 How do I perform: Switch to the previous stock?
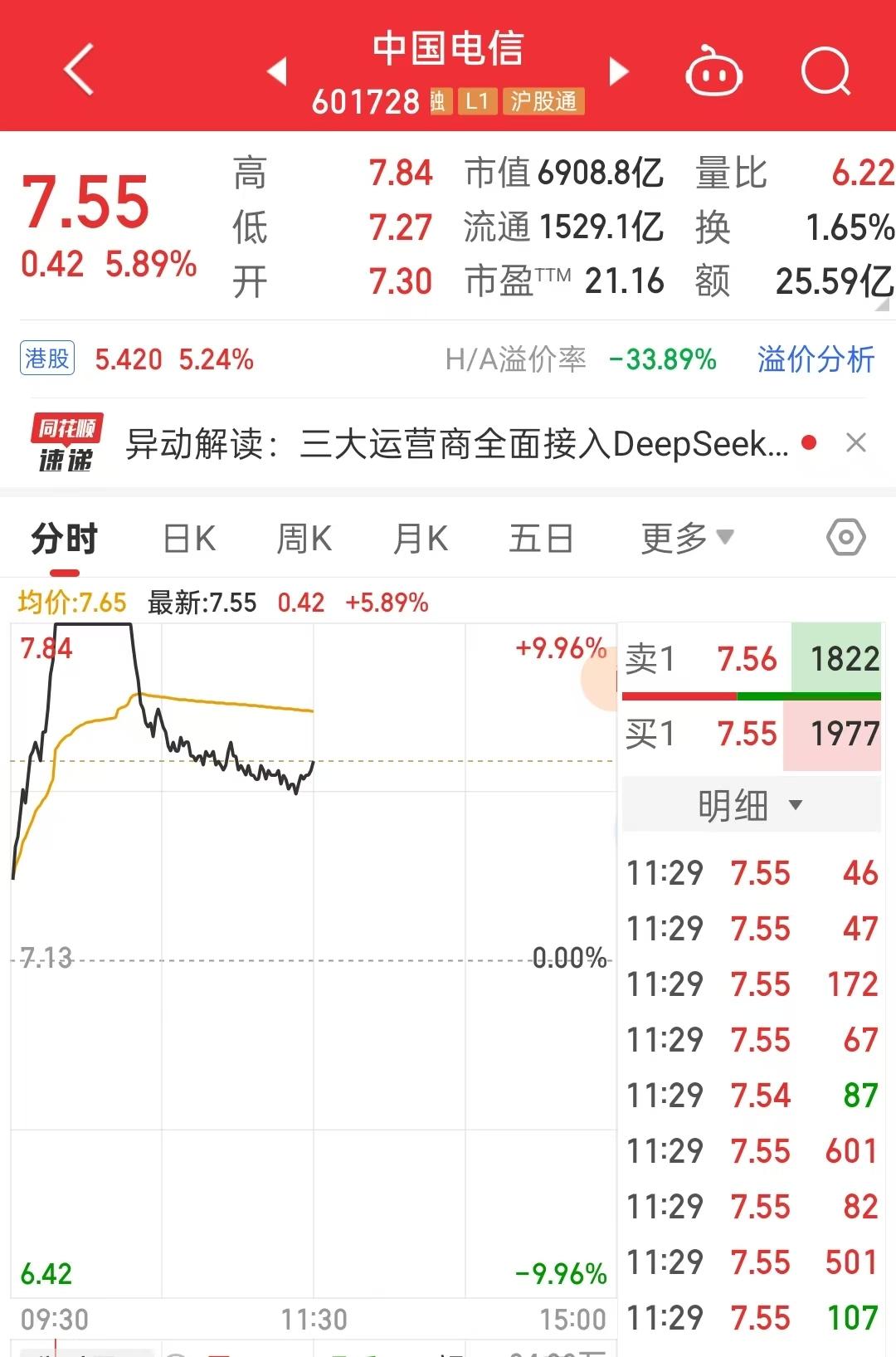(x=277, y=71)
